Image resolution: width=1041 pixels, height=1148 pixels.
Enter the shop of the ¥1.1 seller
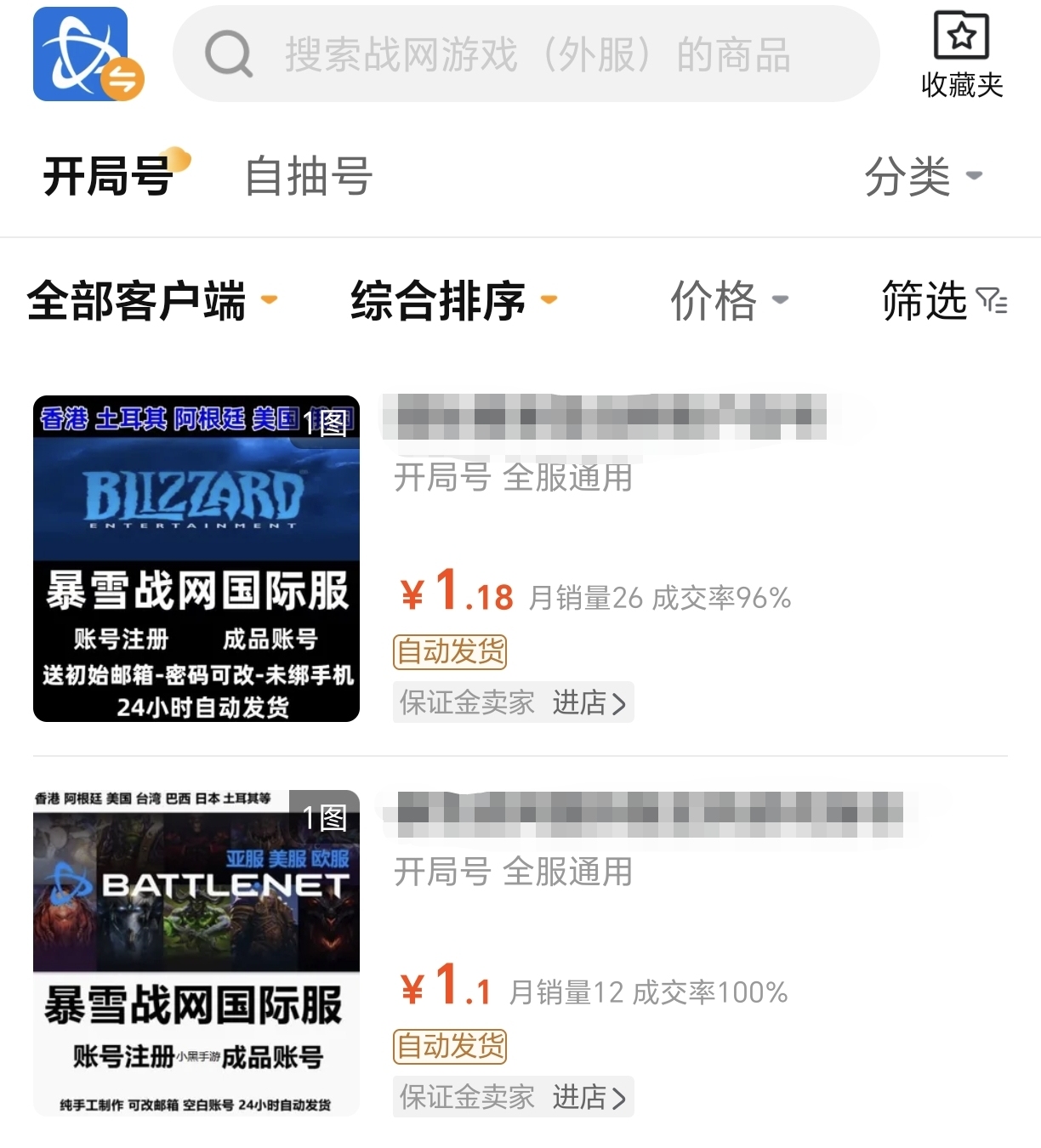589,1097
